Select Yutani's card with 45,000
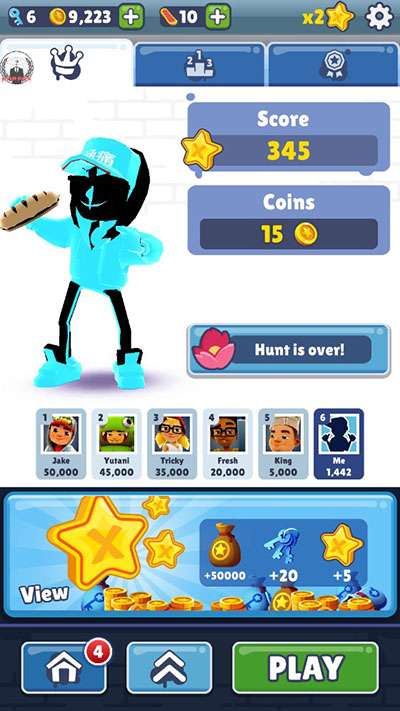Image resolution: width=400 pixels, height=711 pixels. (117, 444)
